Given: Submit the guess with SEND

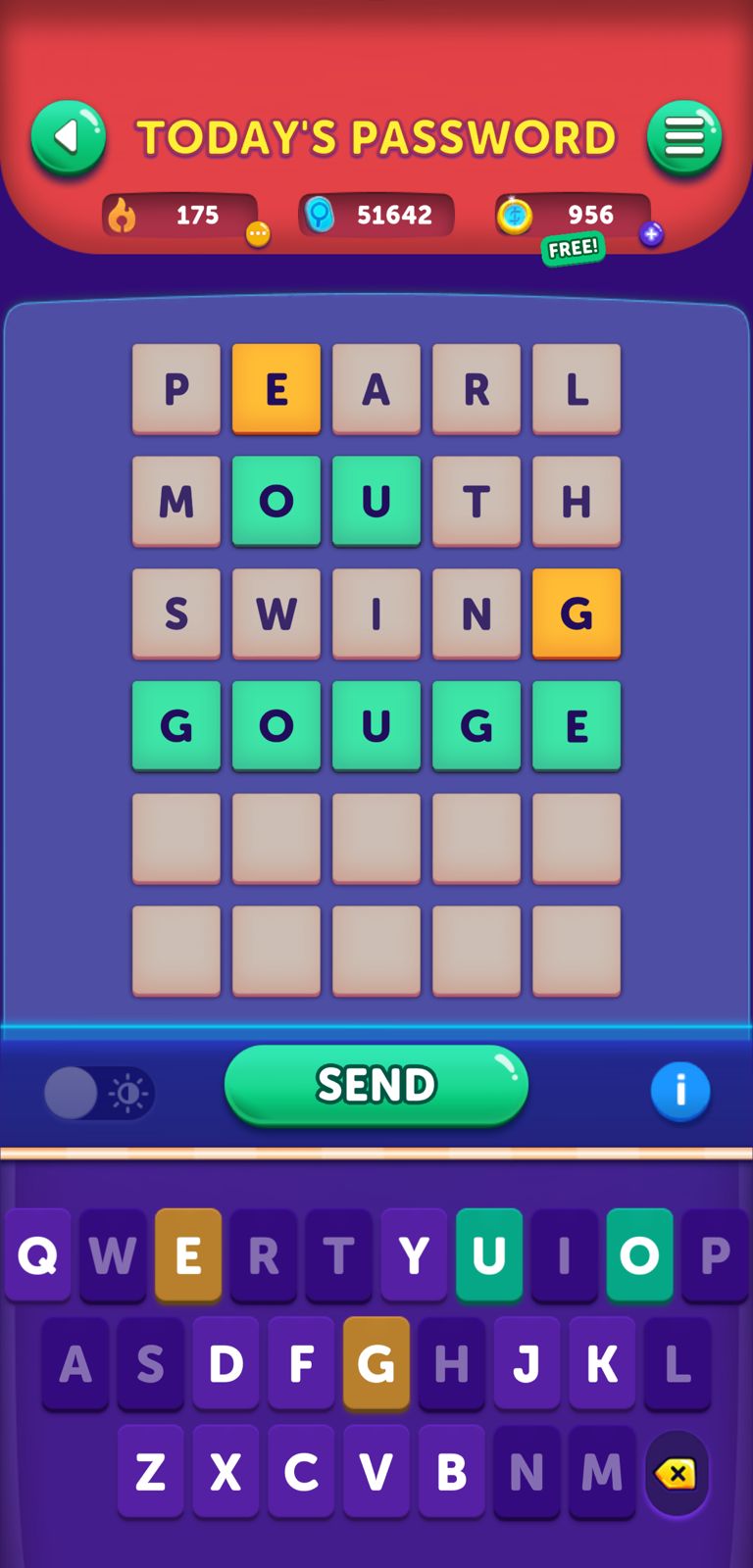Looking at the screenshot, I should pos(376,1085).
